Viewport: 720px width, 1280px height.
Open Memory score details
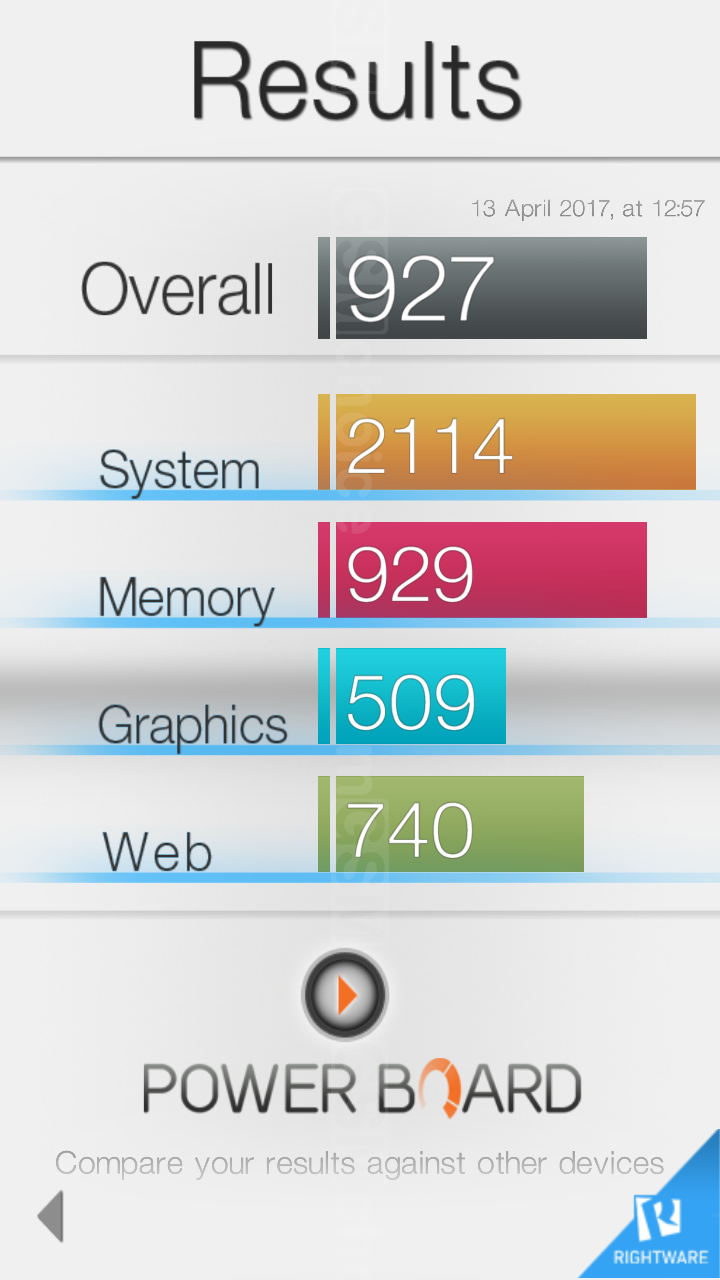(x=483, y=571)
